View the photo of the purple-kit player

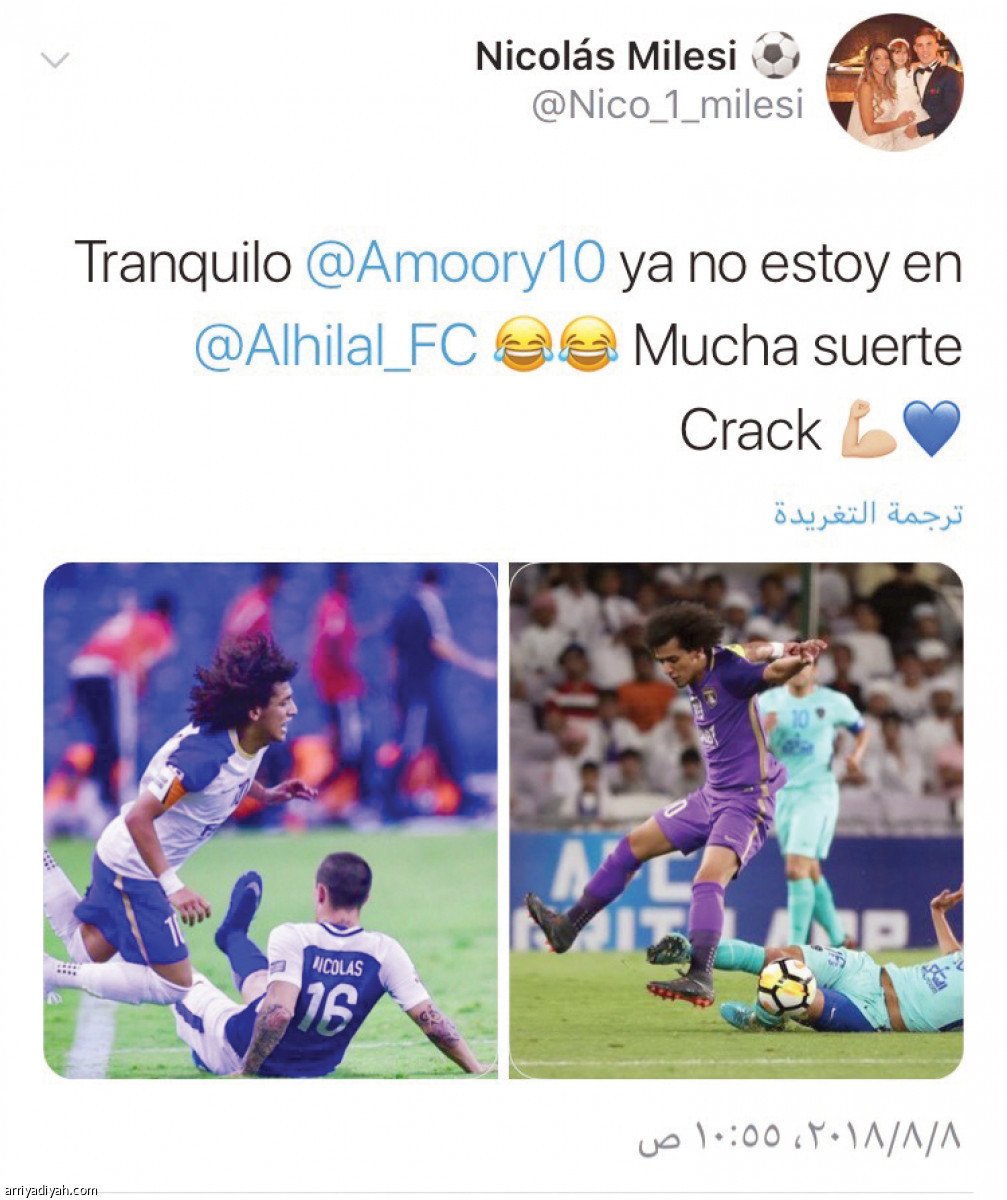pos(736,820)
